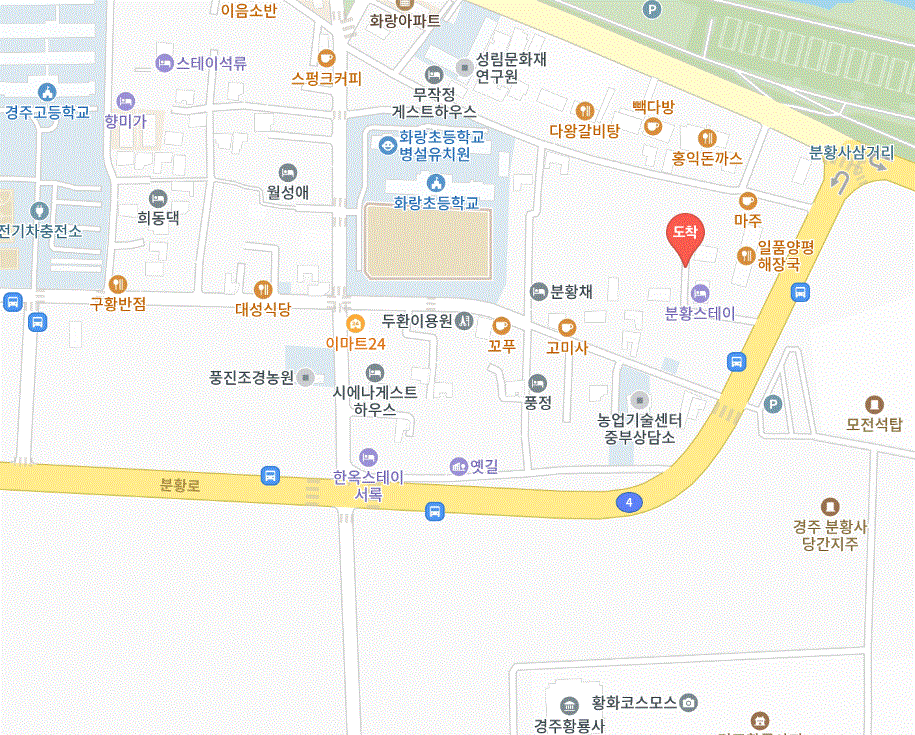Select the 이마트24 convenience store marker
The image size is (915, 735).
point(355,324)
